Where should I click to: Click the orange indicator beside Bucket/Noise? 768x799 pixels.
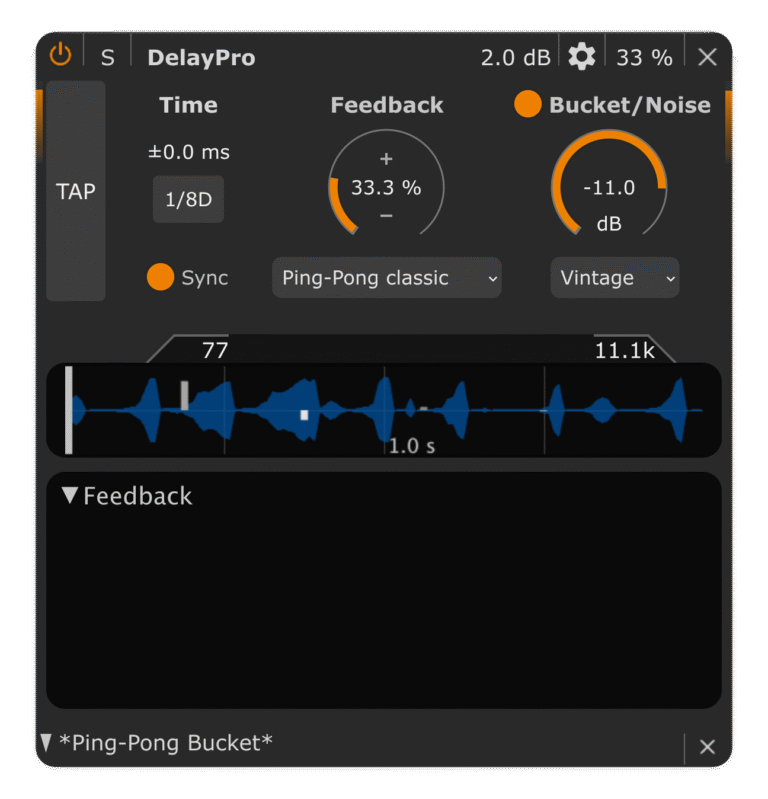tap(527, 104)
